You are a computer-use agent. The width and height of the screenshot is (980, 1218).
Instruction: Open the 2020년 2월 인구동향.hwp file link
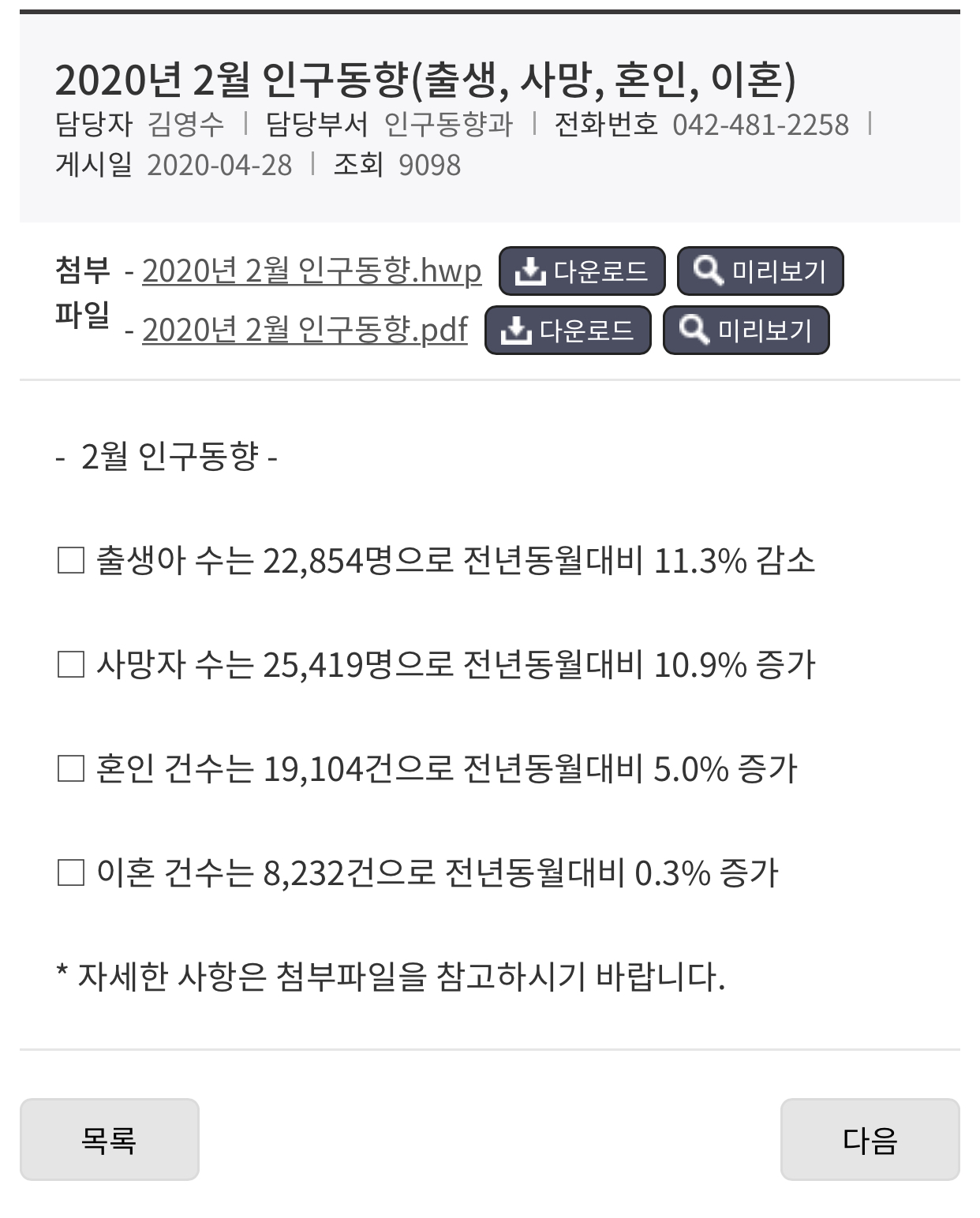(311, 271)
